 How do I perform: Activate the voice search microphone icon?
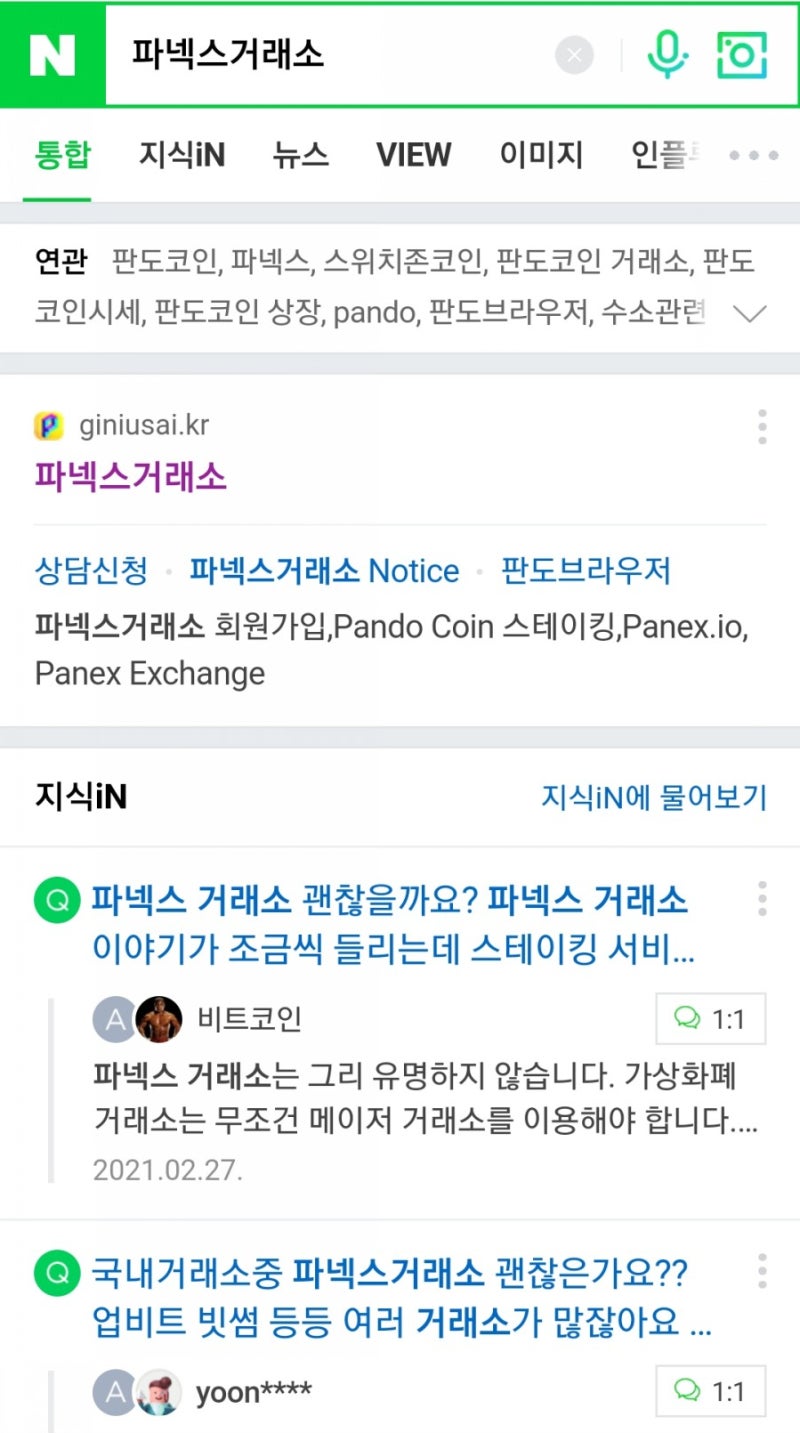click(x=668, y=55)
